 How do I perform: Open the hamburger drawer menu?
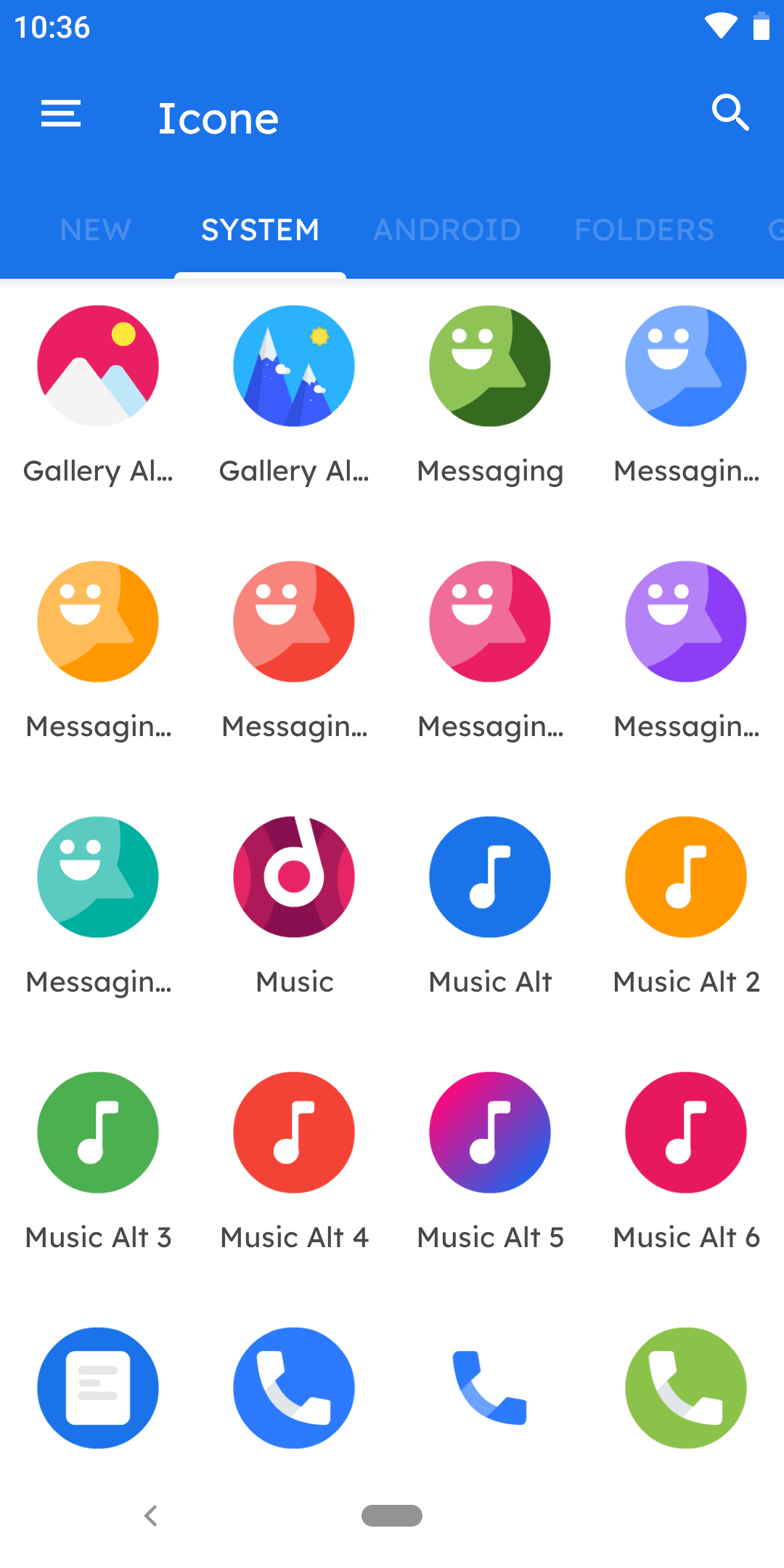click(61, 114)
